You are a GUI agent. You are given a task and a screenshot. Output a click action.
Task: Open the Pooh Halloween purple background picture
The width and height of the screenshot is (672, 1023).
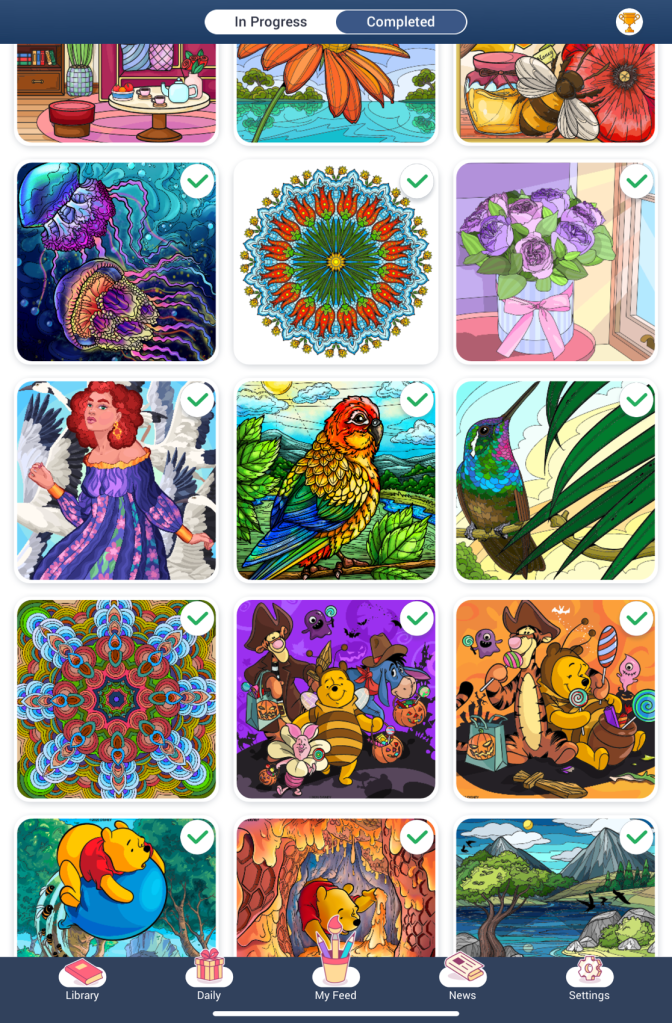coord(335,700)
